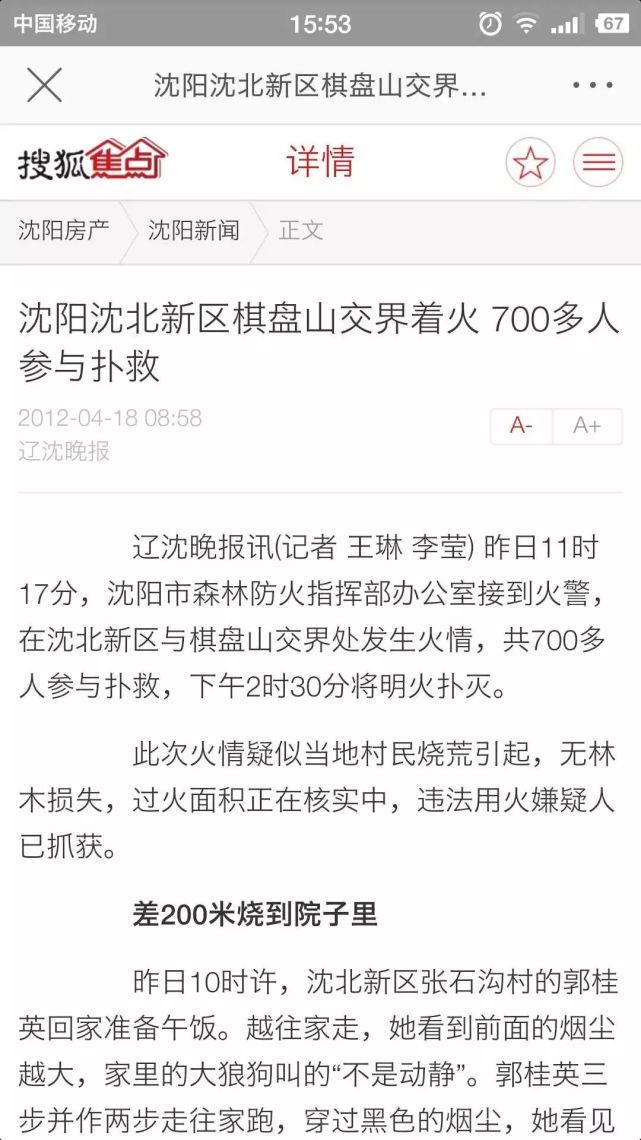Increase font size with A+
641x1140 pixels.
click(x=587, y=426)
